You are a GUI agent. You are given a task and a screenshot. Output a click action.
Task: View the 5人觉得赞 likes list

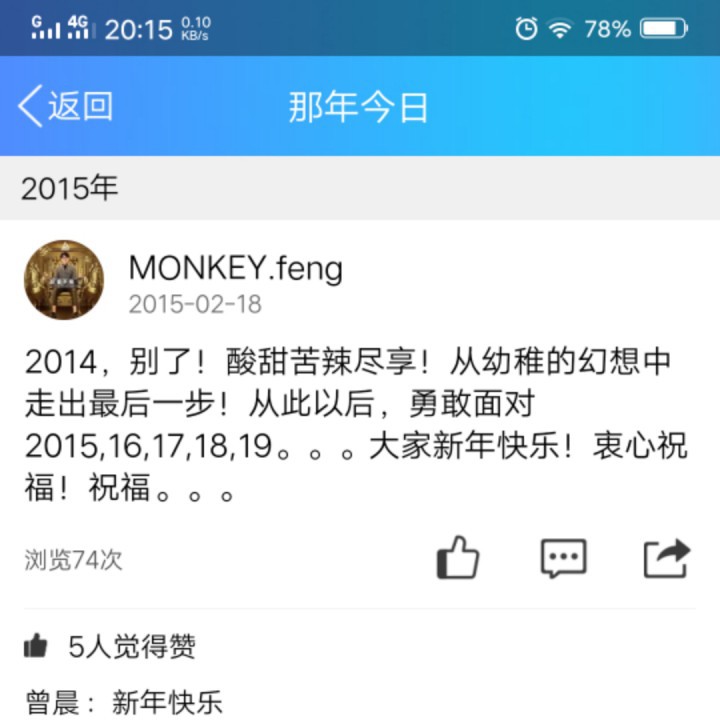[131, 647]
